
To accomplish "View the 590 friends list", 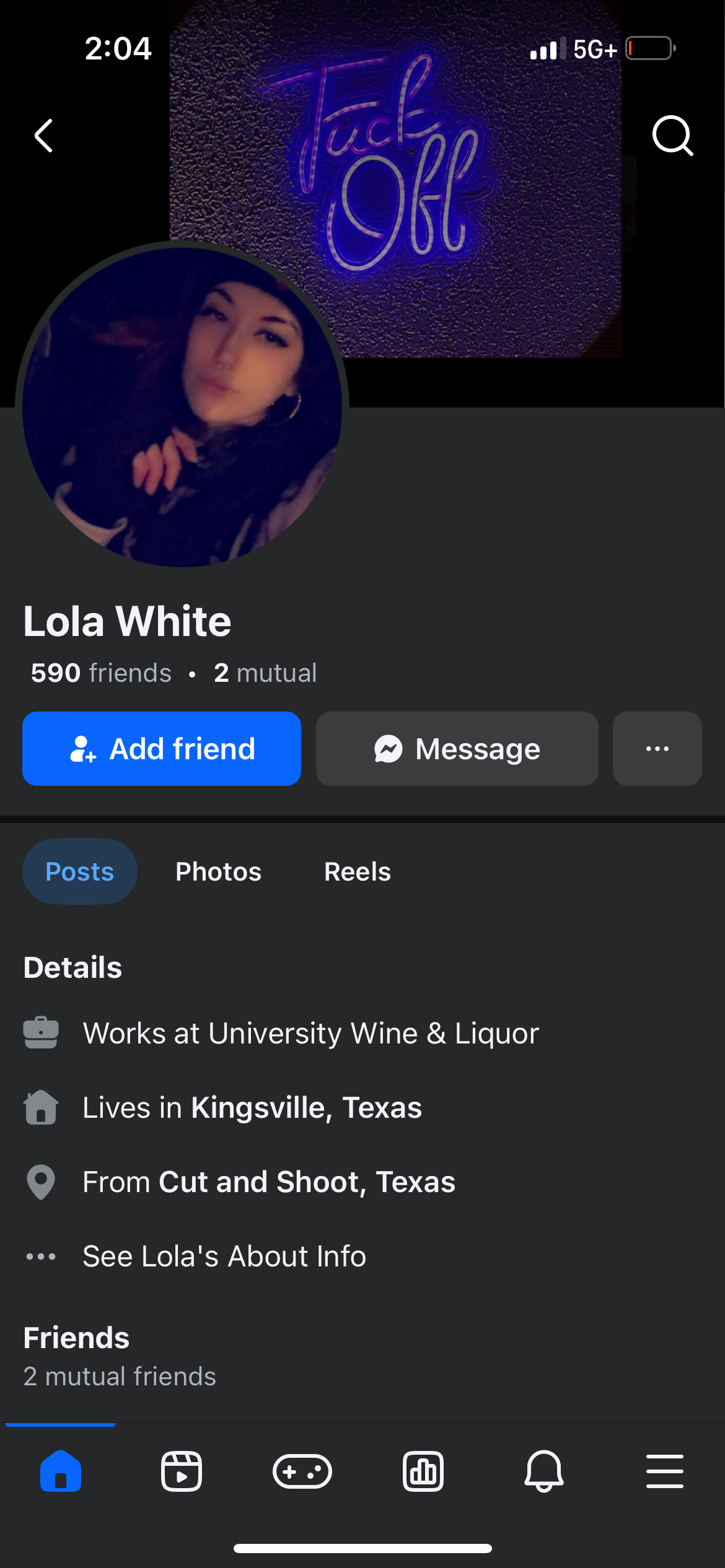I will click(101, 673).
